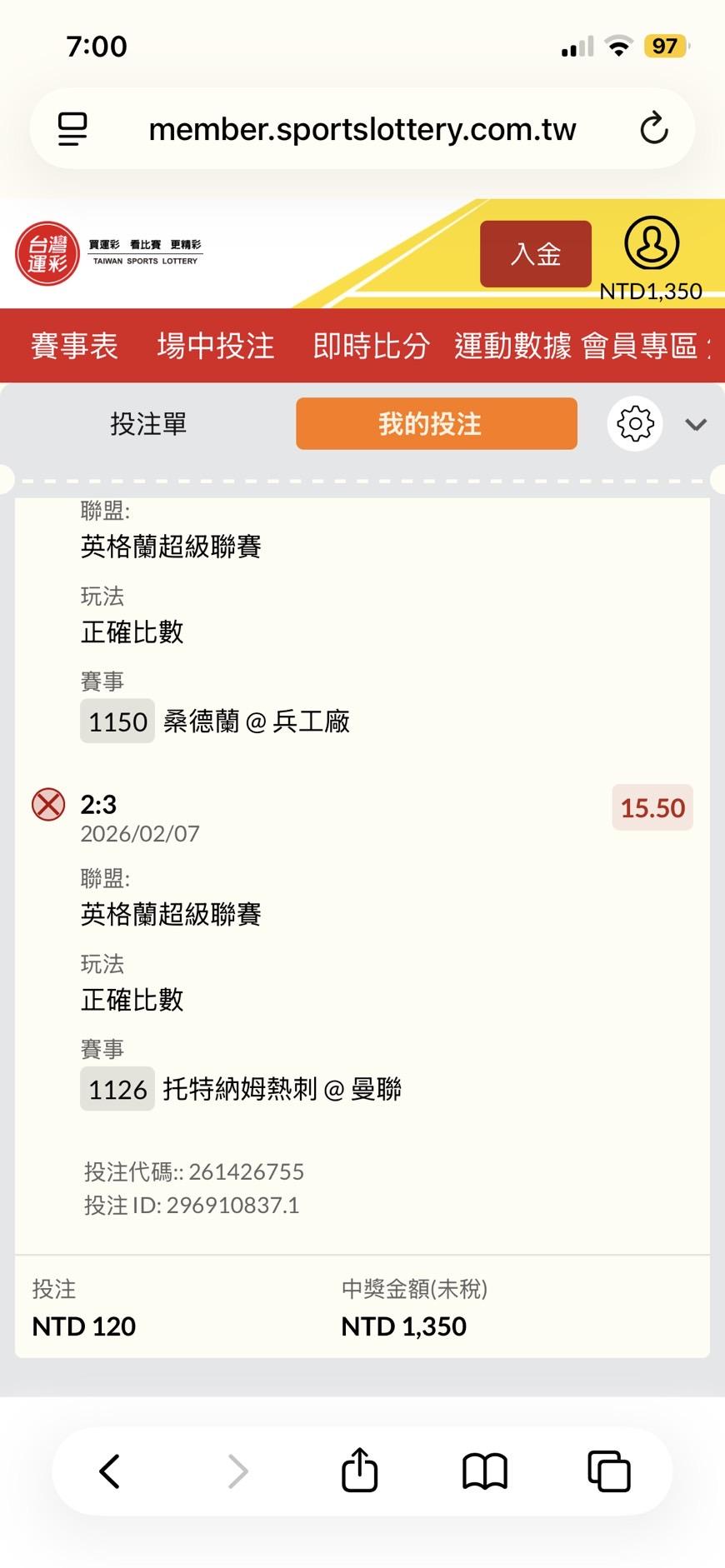This screenshot has width=725, height=1568.
Task: Collapse the panel with the chevron arrow
Action: pos(696,425)
